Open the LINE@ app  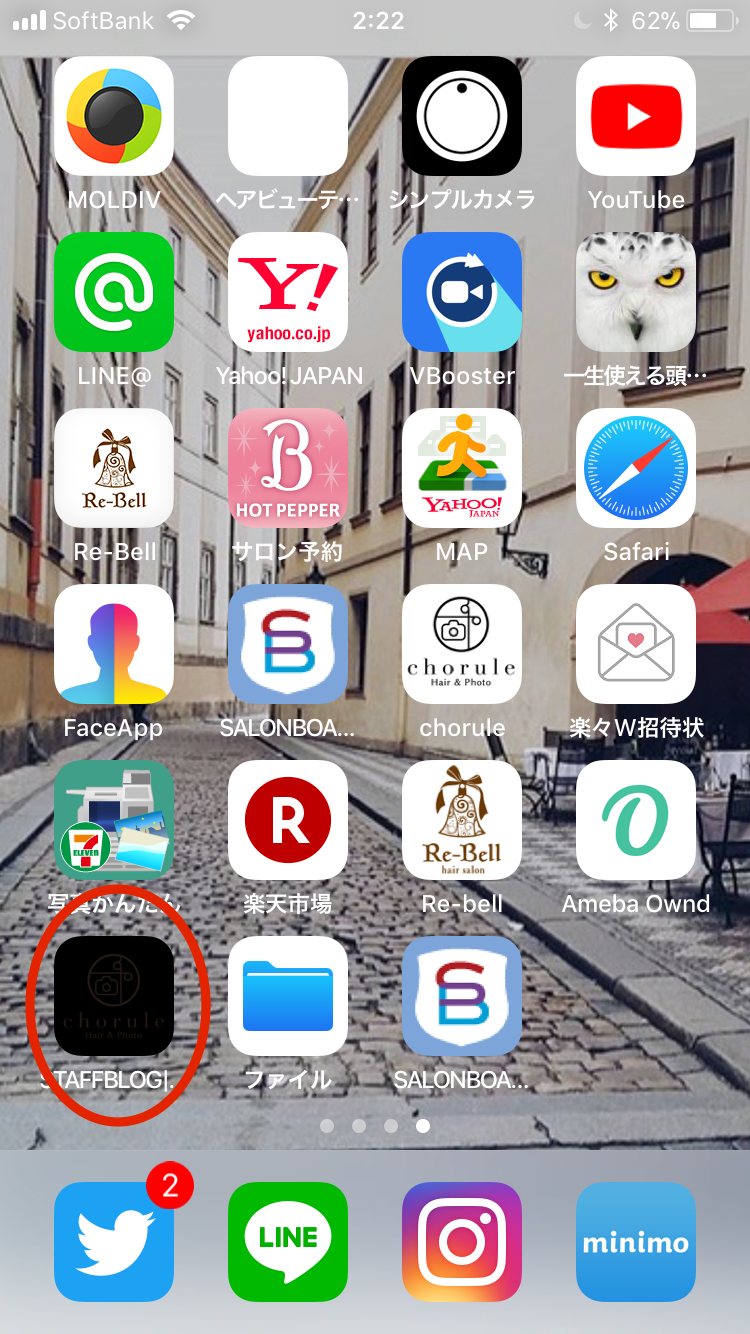pyautogui.click(x=114, y=293)
